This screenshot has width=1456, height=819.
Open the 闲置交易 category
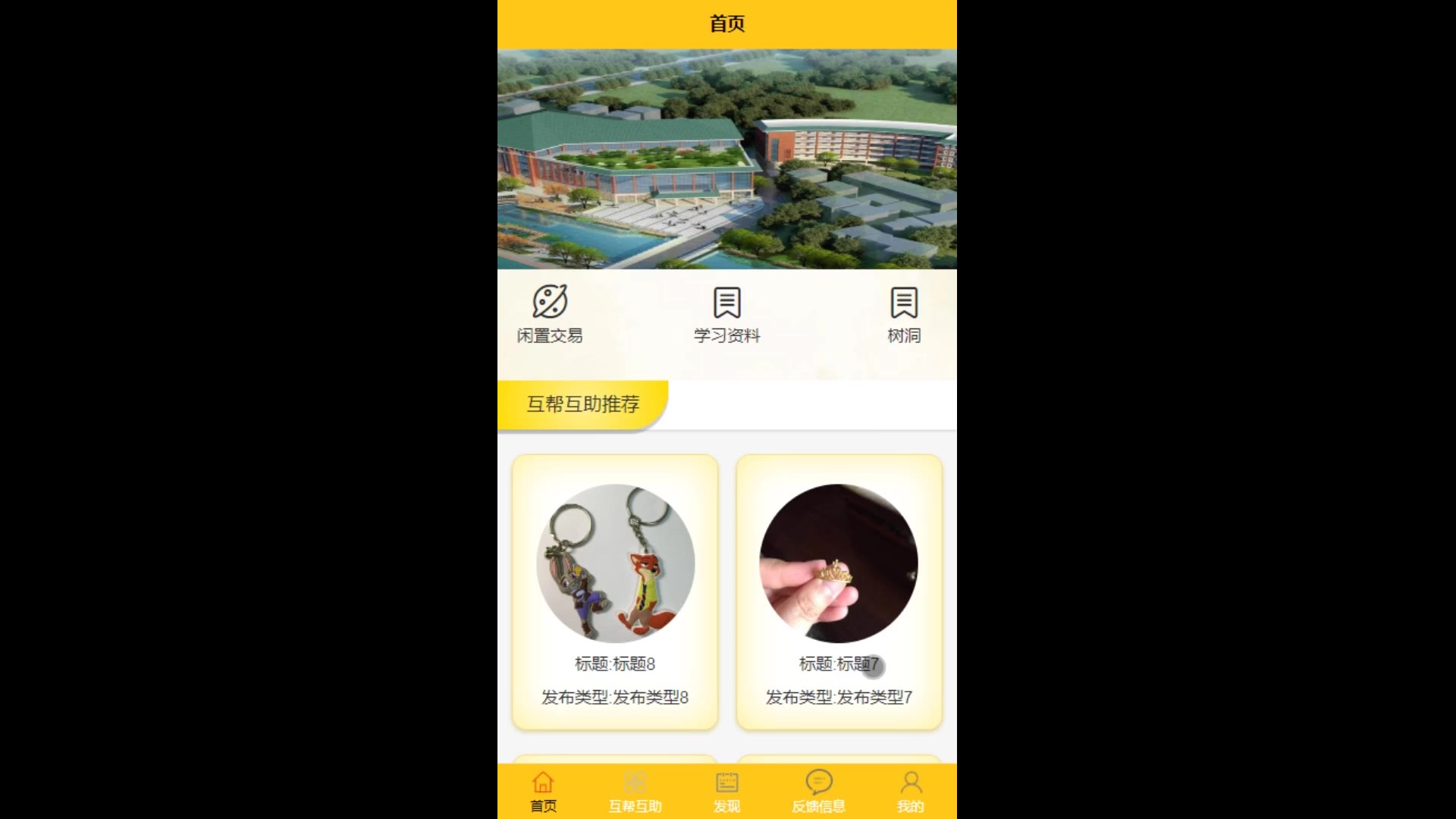(550, 315)
